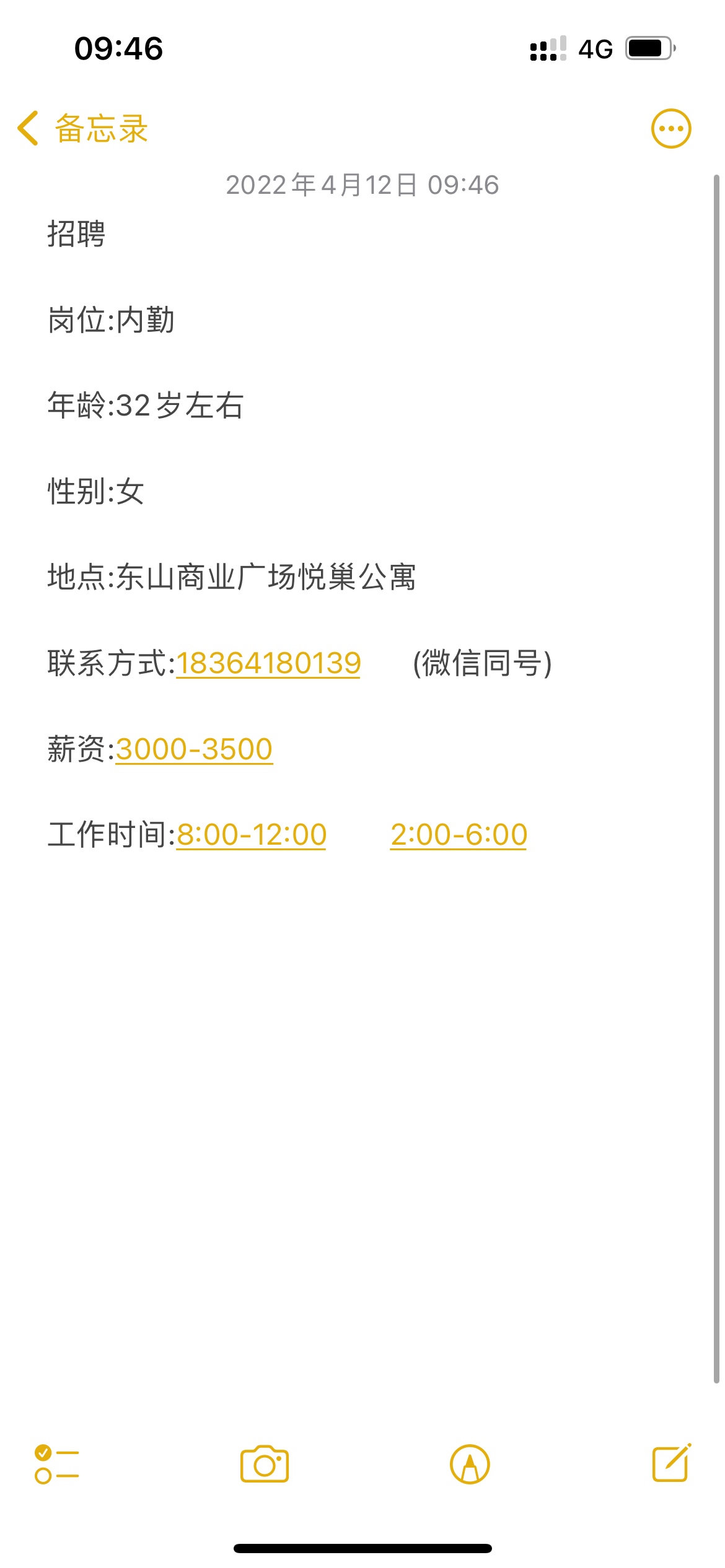Add a checklist to the note
725x1568 pixels.
pos(56,1465)
